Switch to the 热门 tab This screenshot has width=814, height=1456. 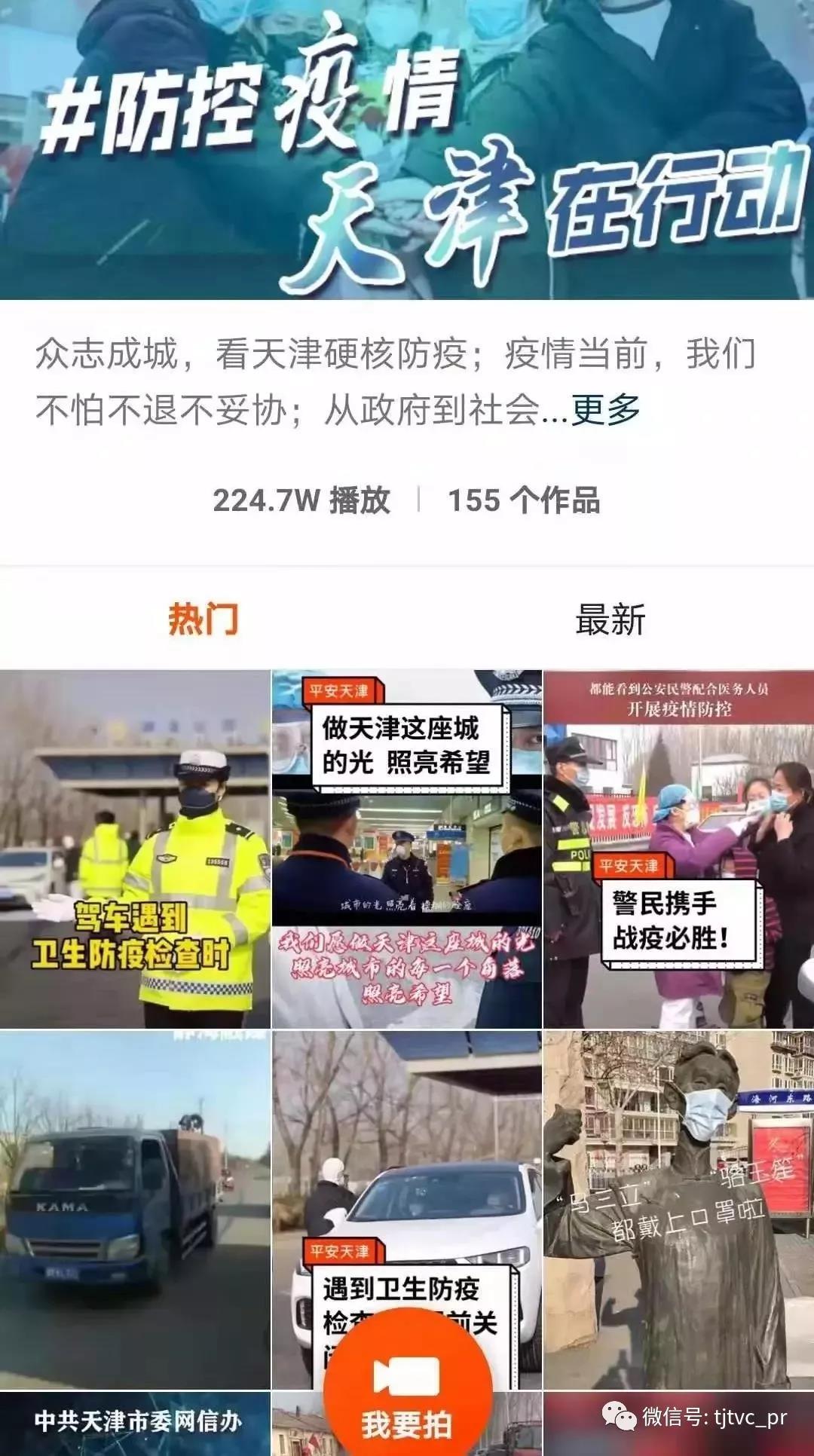click(203, 619)
